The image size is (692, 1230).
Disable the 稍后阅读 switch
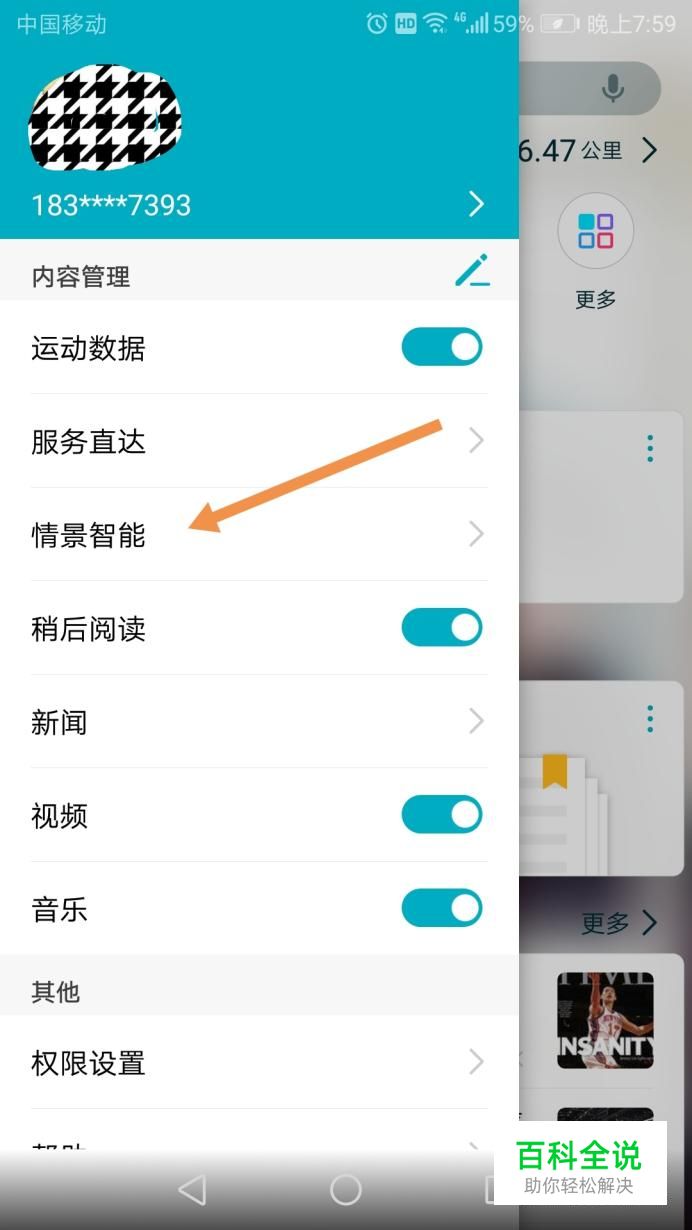coord(441,628)
